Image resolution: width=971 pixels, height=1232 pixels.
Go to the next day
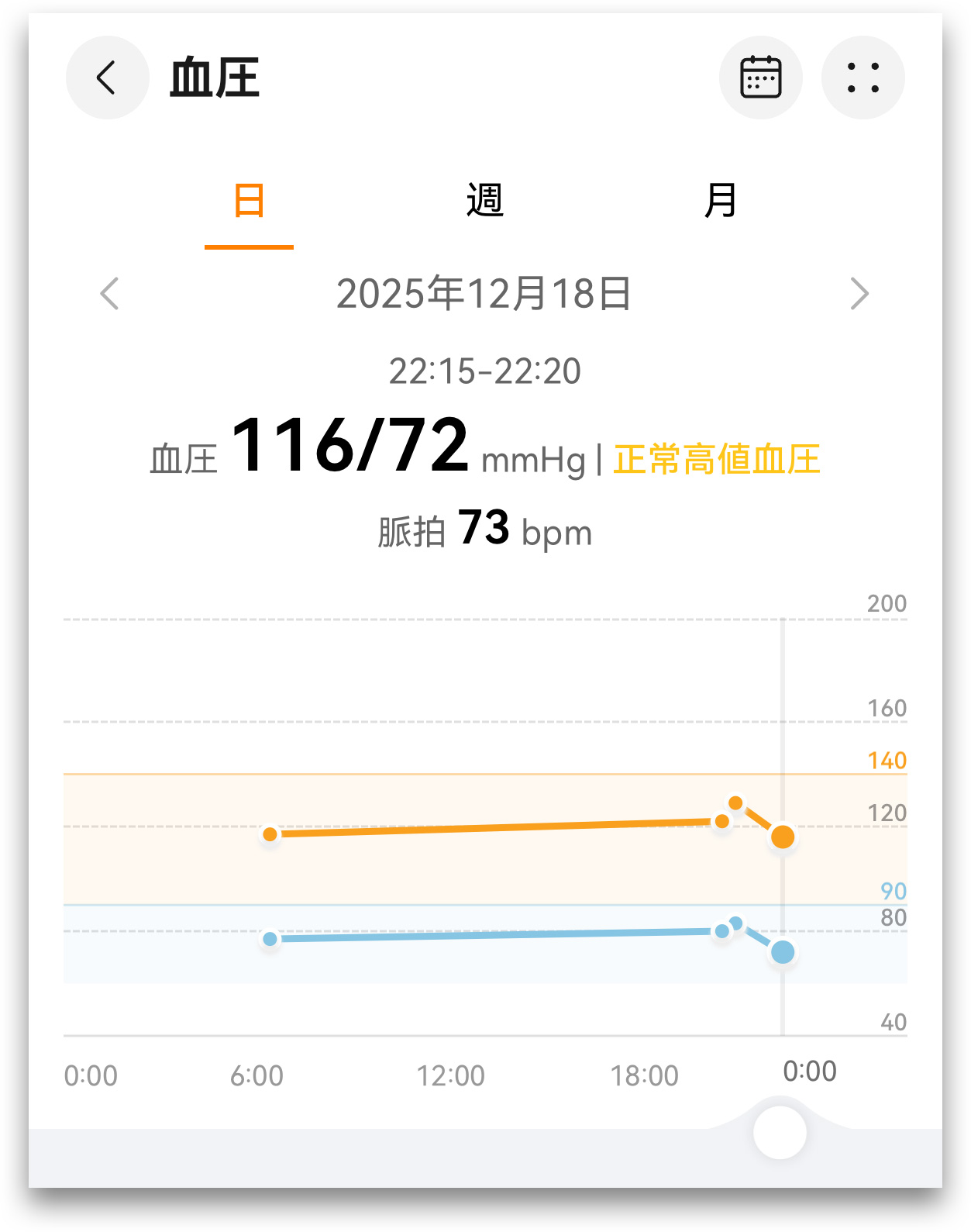click(x=859, y=294)
